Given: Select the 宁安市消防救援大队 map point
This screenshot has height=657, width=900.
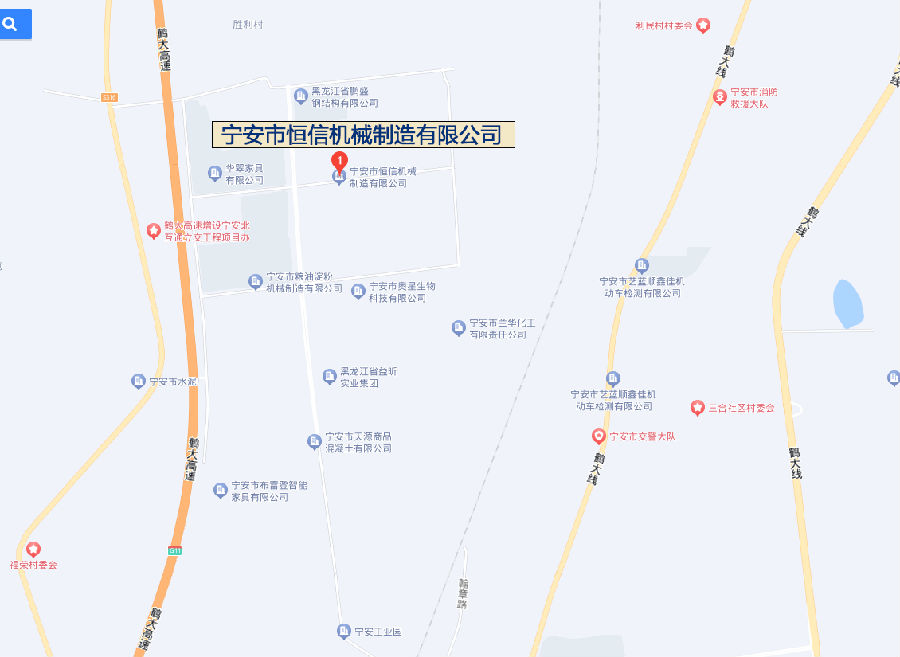Looking at the screenshot, I should pos(720,96).
